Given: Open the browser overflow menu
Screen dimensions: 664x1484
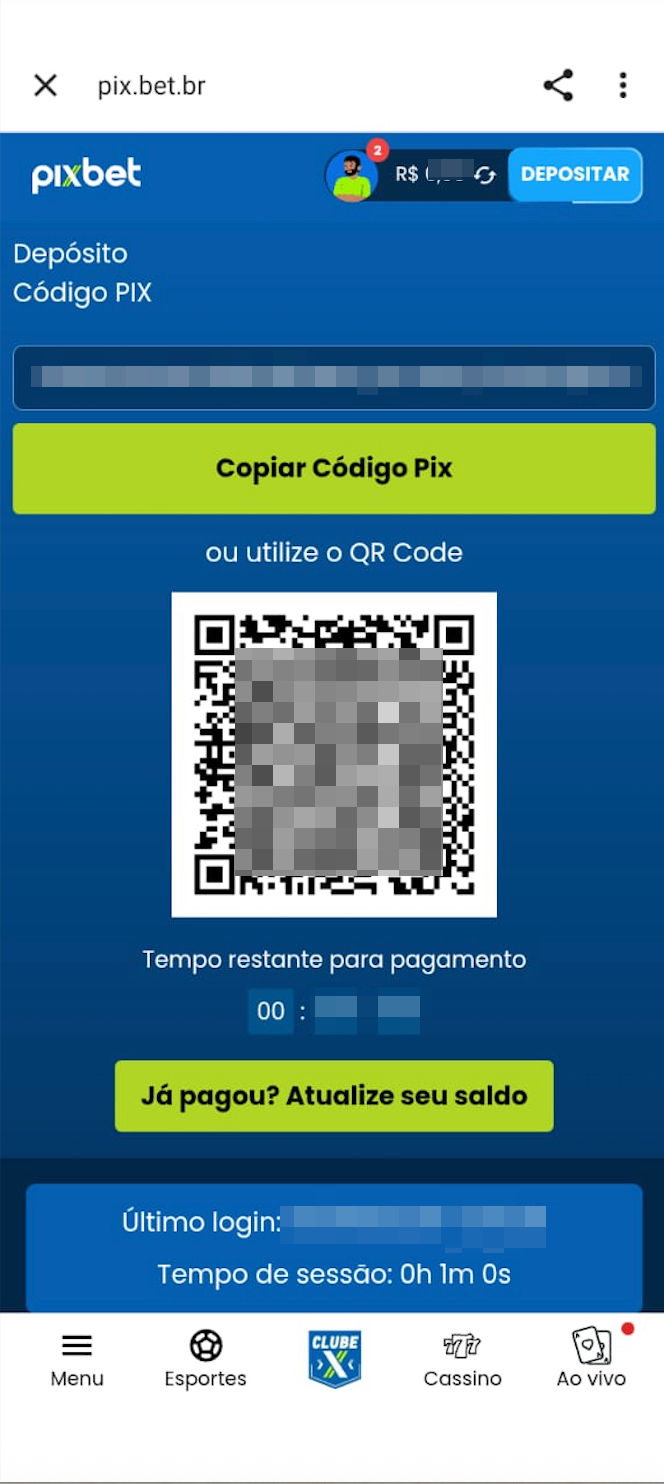Looking at the screenshot, I should 622,86.
